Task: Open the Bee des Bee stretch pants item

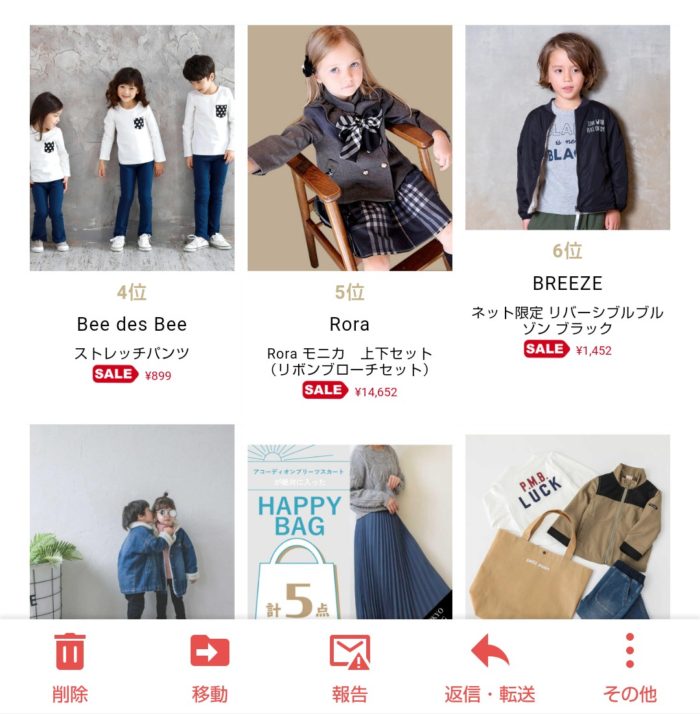Action: [x=132, y=150]
